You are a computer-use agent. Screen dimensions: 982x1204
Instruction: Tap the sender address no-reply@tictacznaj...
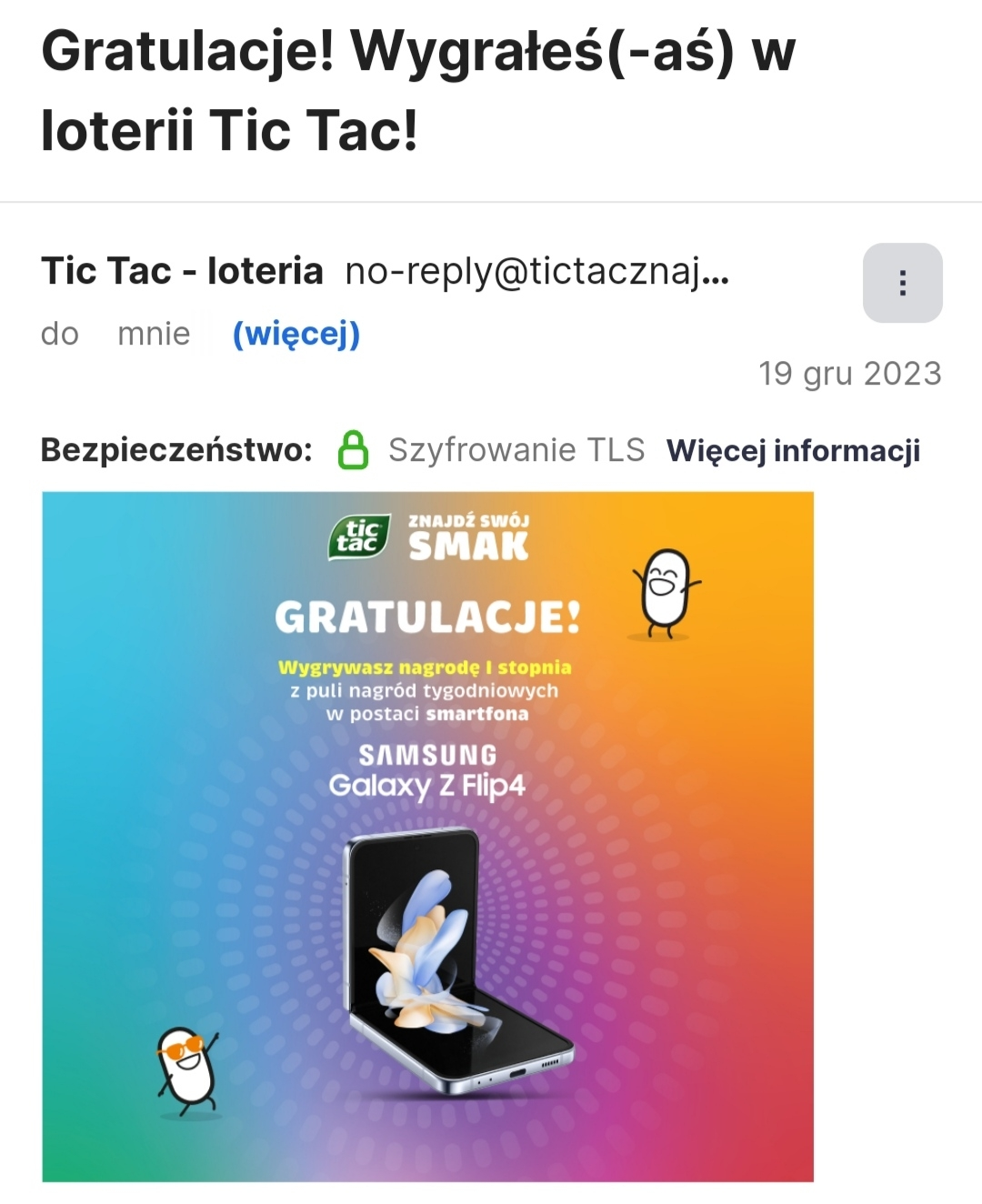coord(536,271)
